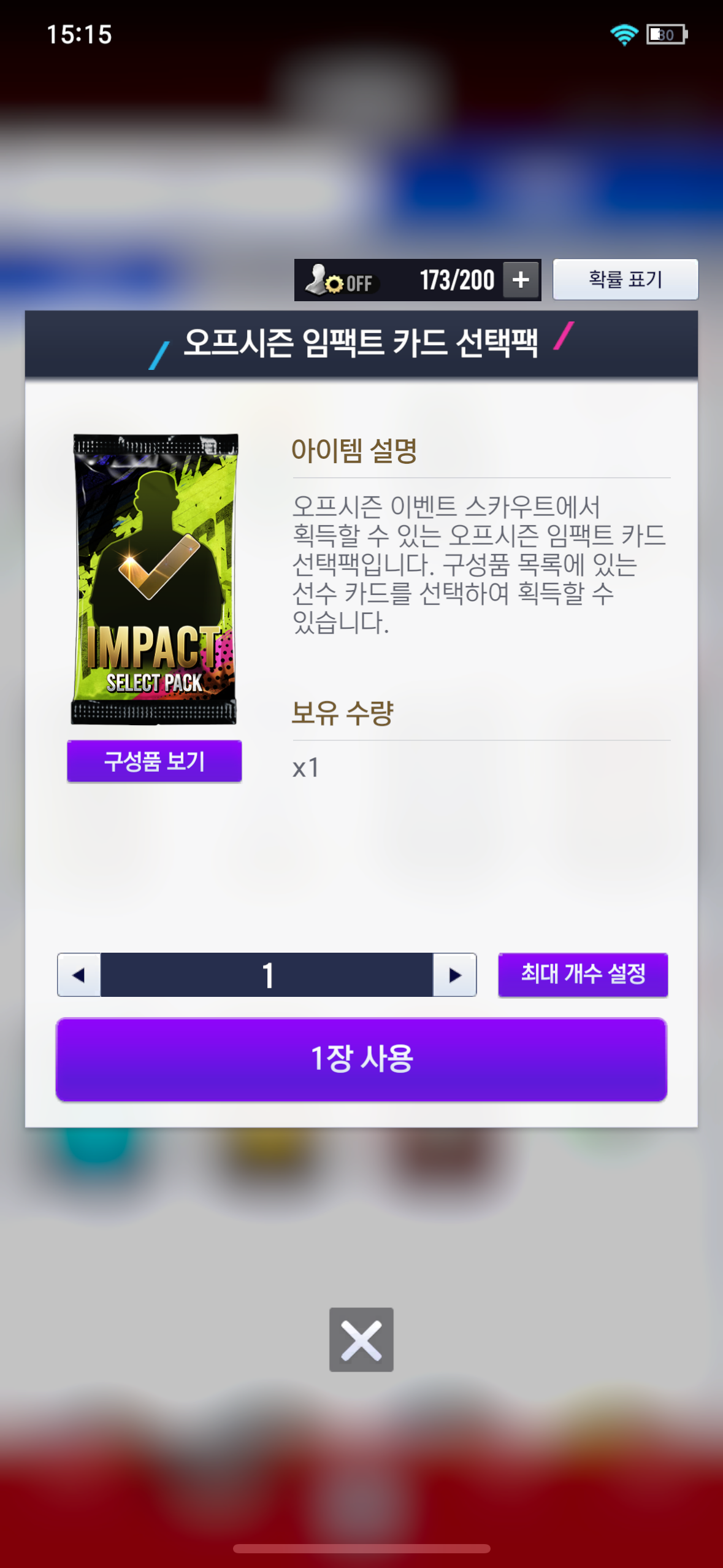Tap 최대 개수 설정 to set max count
The image size is (723, 1568).
tap(583, 974)
